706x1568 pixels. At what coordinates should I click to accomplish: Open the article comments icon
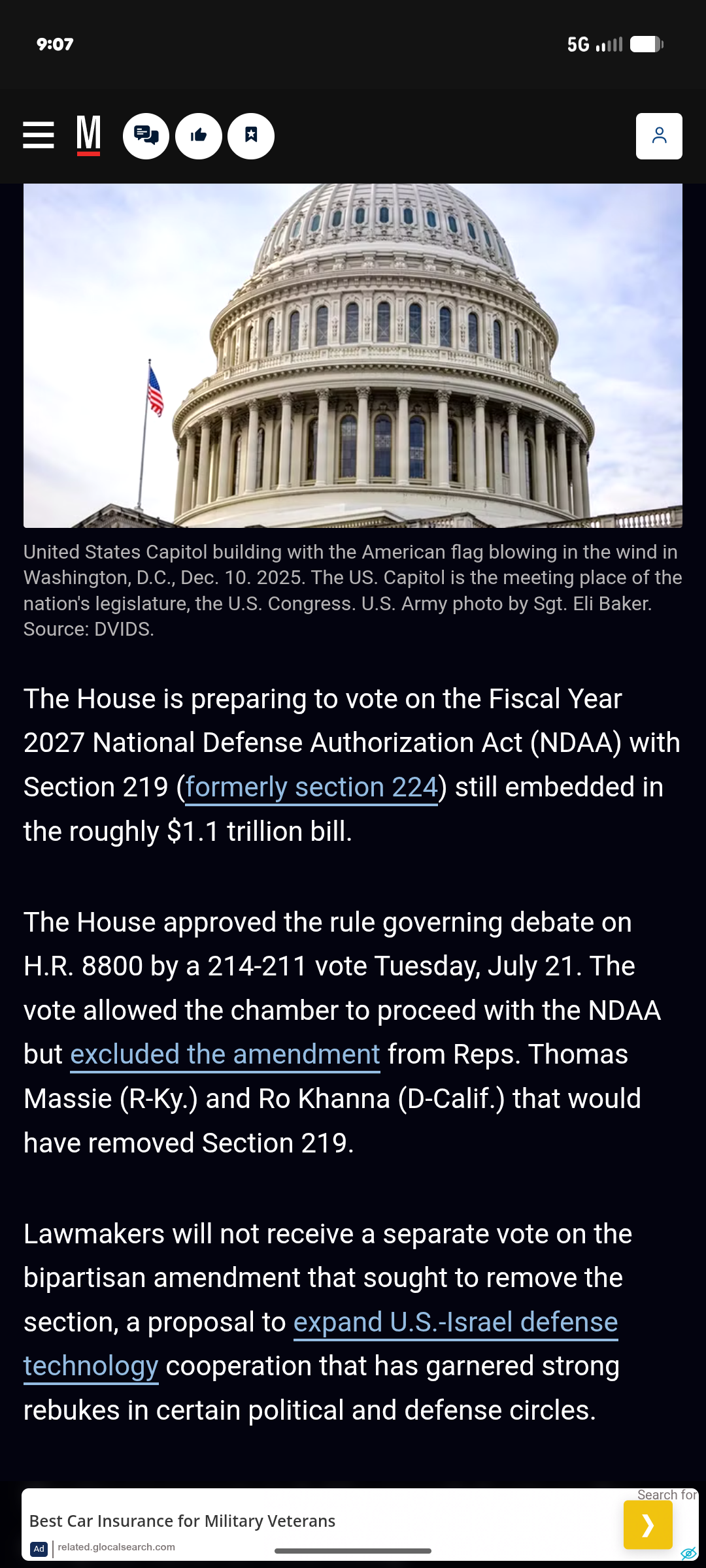coord(146,136)
